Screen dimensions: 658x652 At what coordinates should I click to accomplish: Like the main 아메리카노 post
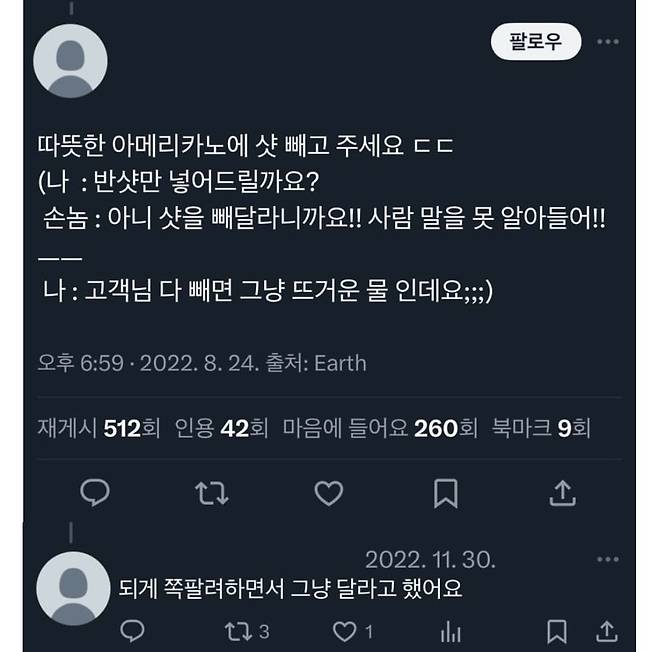point(329,492)
